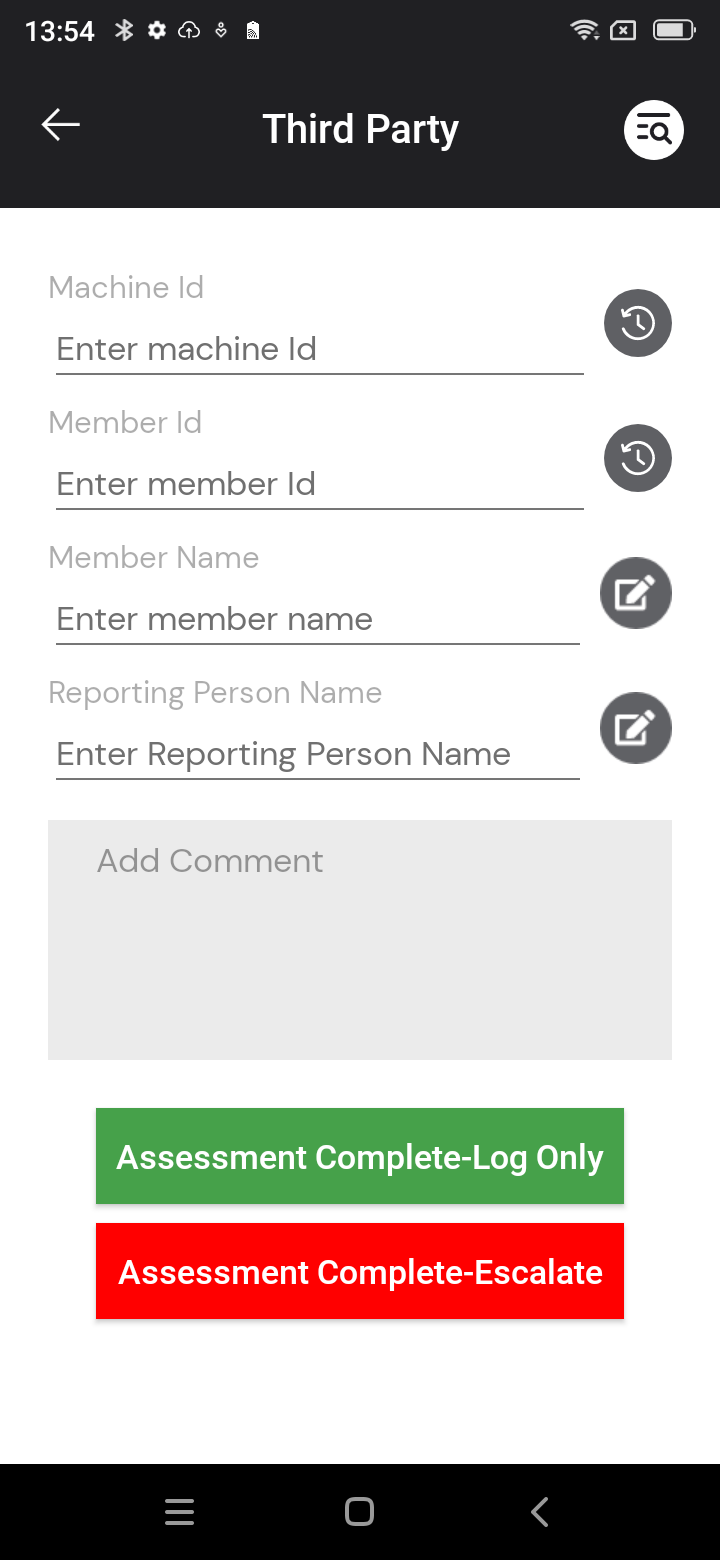Submit Assessment Complete-Log Only

[360, 1156]
